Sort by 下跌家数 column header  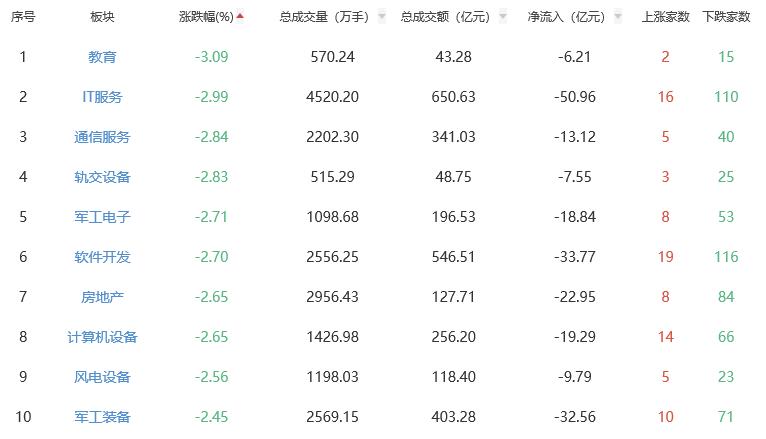726,17
